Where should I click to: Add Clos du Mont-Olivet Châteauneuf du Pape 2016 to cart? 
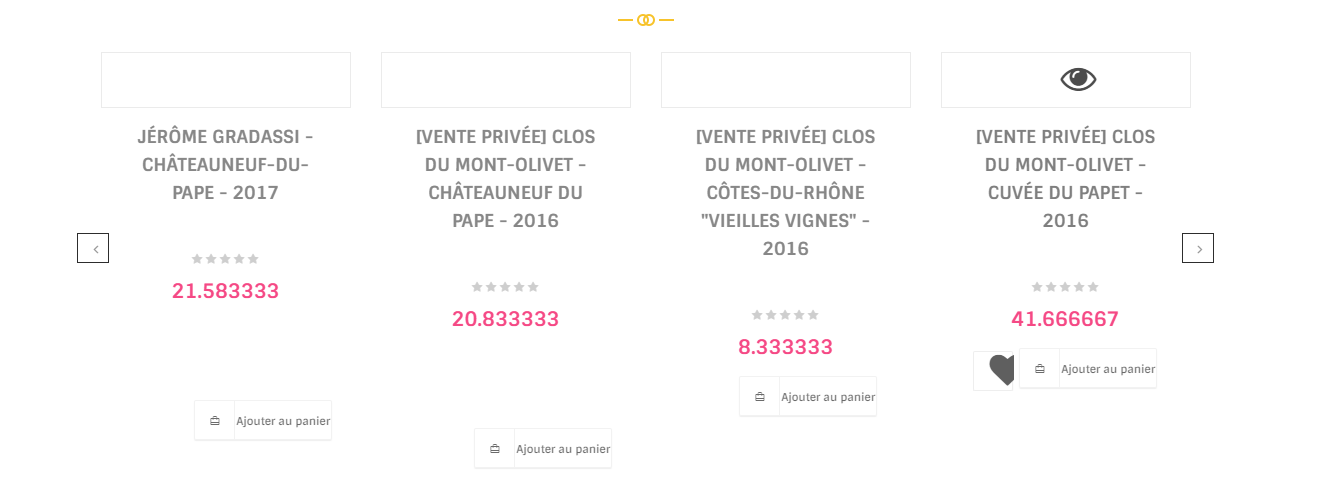(x=543, y=449)
